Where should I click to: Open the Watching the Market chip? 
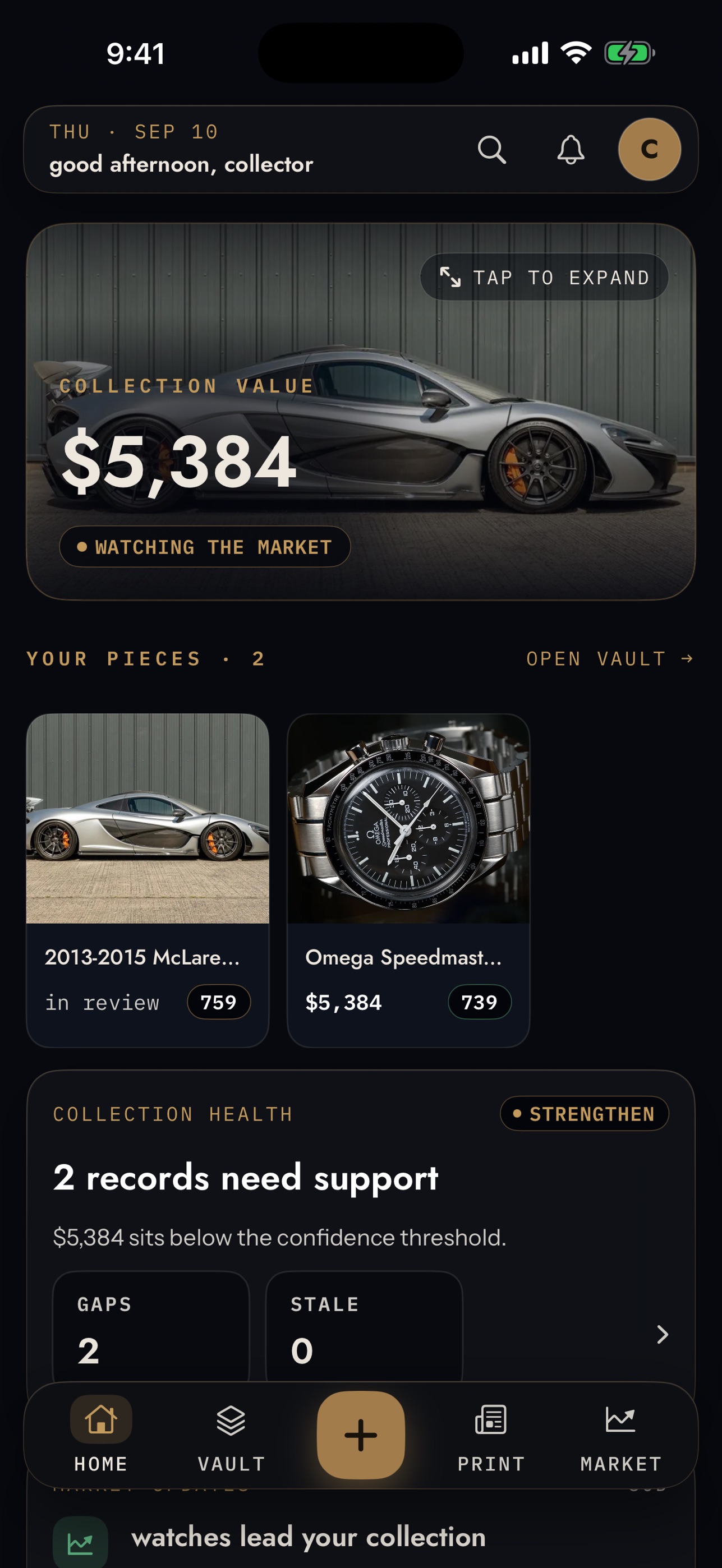point(205,547)
